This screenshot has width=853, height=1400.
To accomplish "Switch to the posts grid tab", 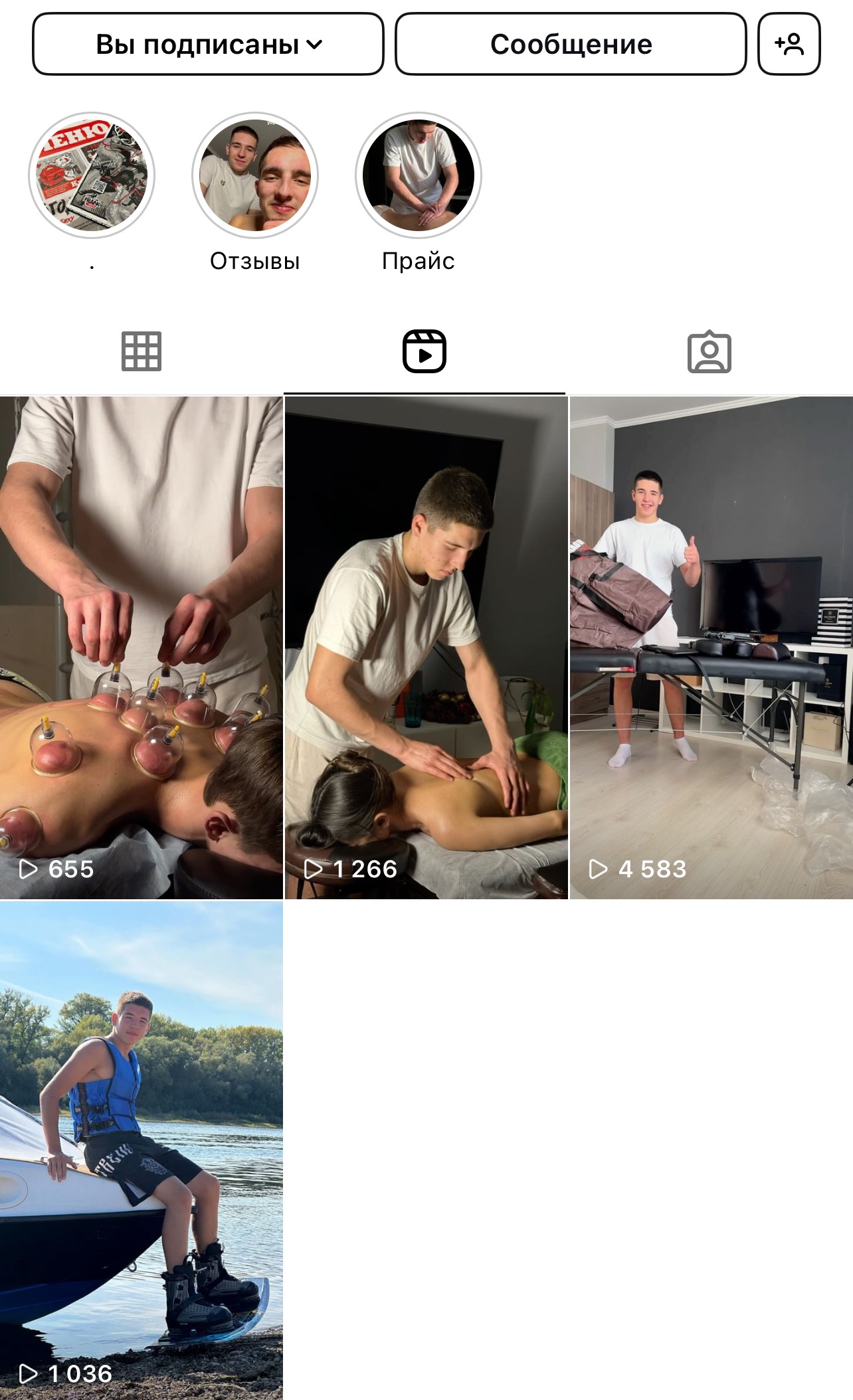I will point(142,351).
